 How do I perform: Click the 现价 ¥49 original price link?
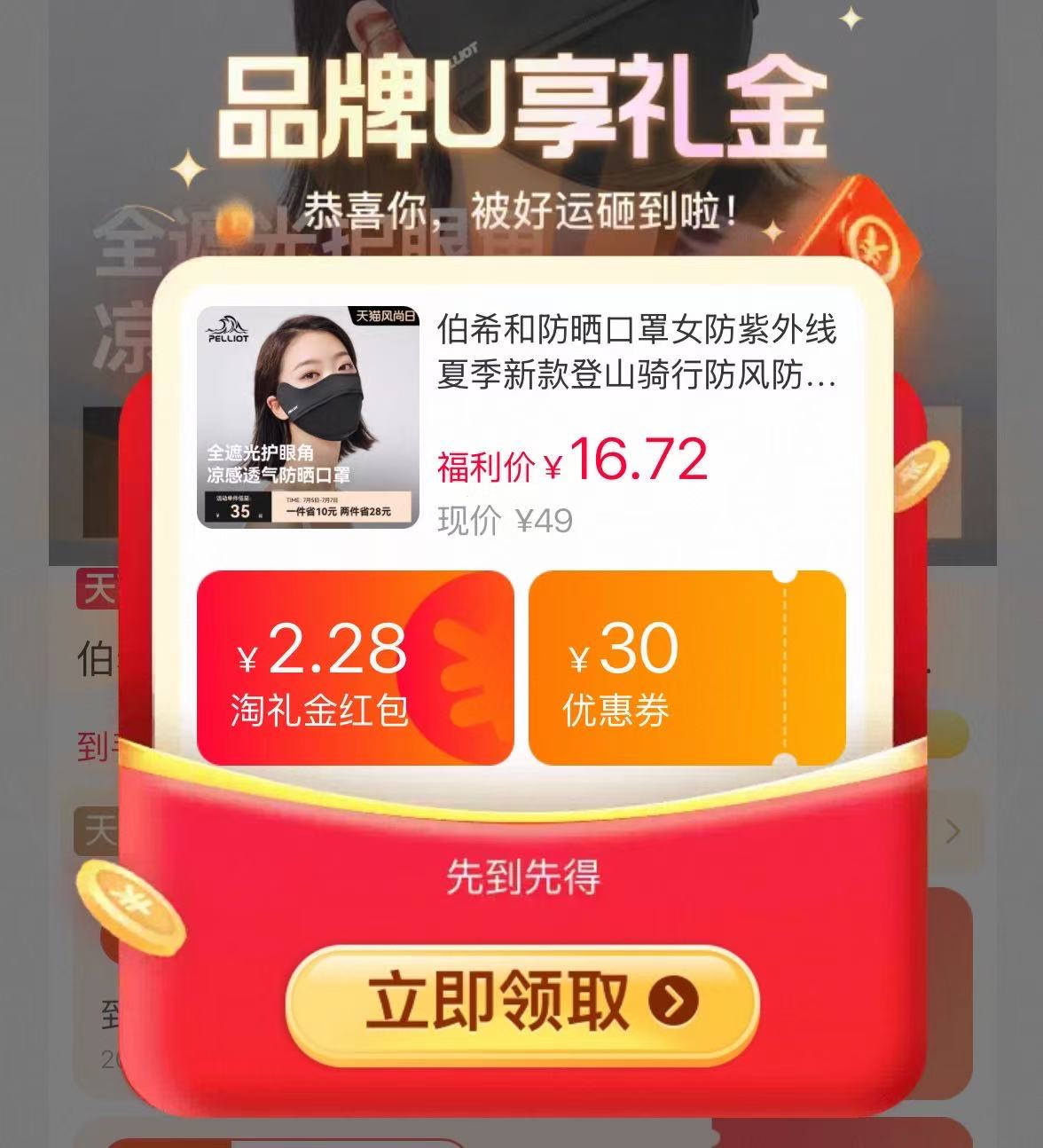coord(502,522)
